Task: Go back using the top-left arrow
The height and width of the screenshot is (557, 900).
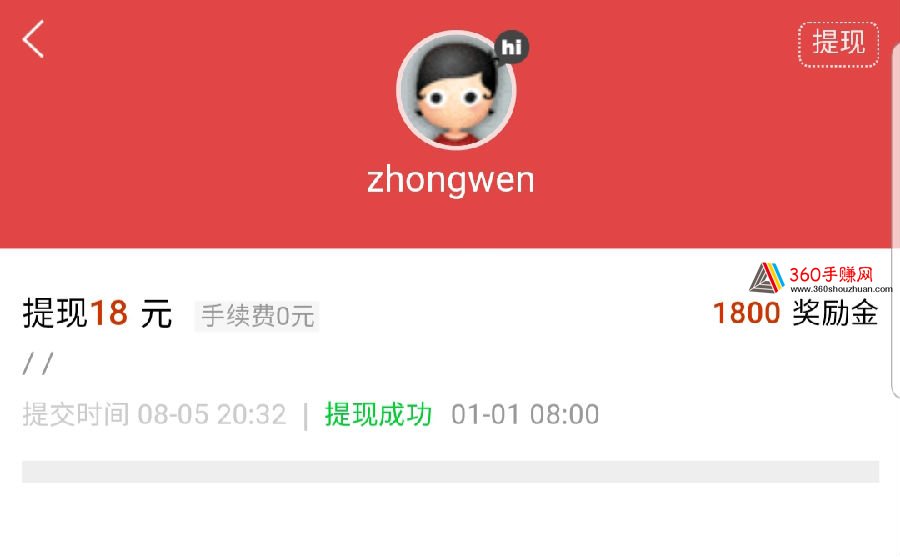Action: click(33, 40)
